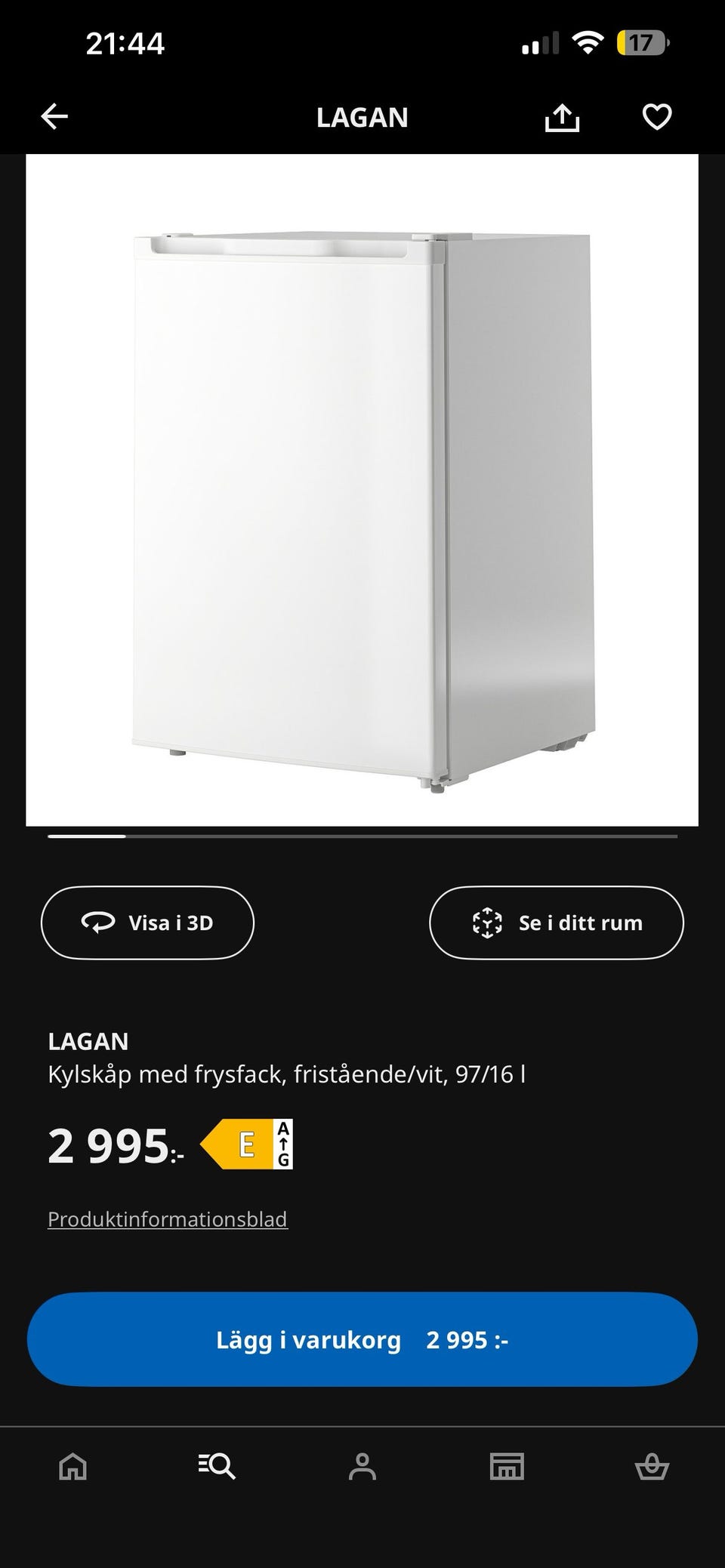This screenshot has height=1568, width=725.
Task: Open the shopping basket tab
Action: (652, 1466)
